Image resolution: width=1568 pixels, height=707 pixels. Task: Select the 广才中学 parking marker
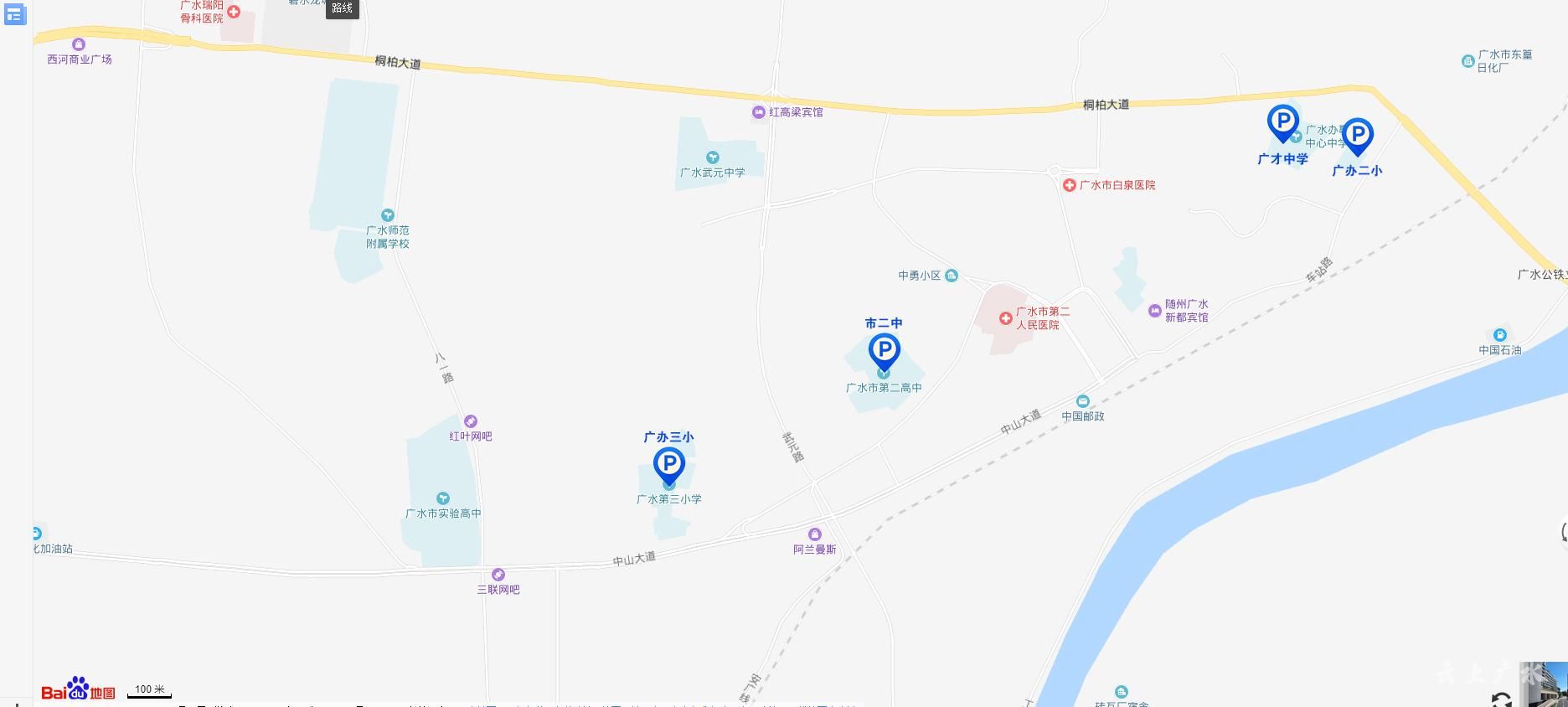coord(1282,122)
